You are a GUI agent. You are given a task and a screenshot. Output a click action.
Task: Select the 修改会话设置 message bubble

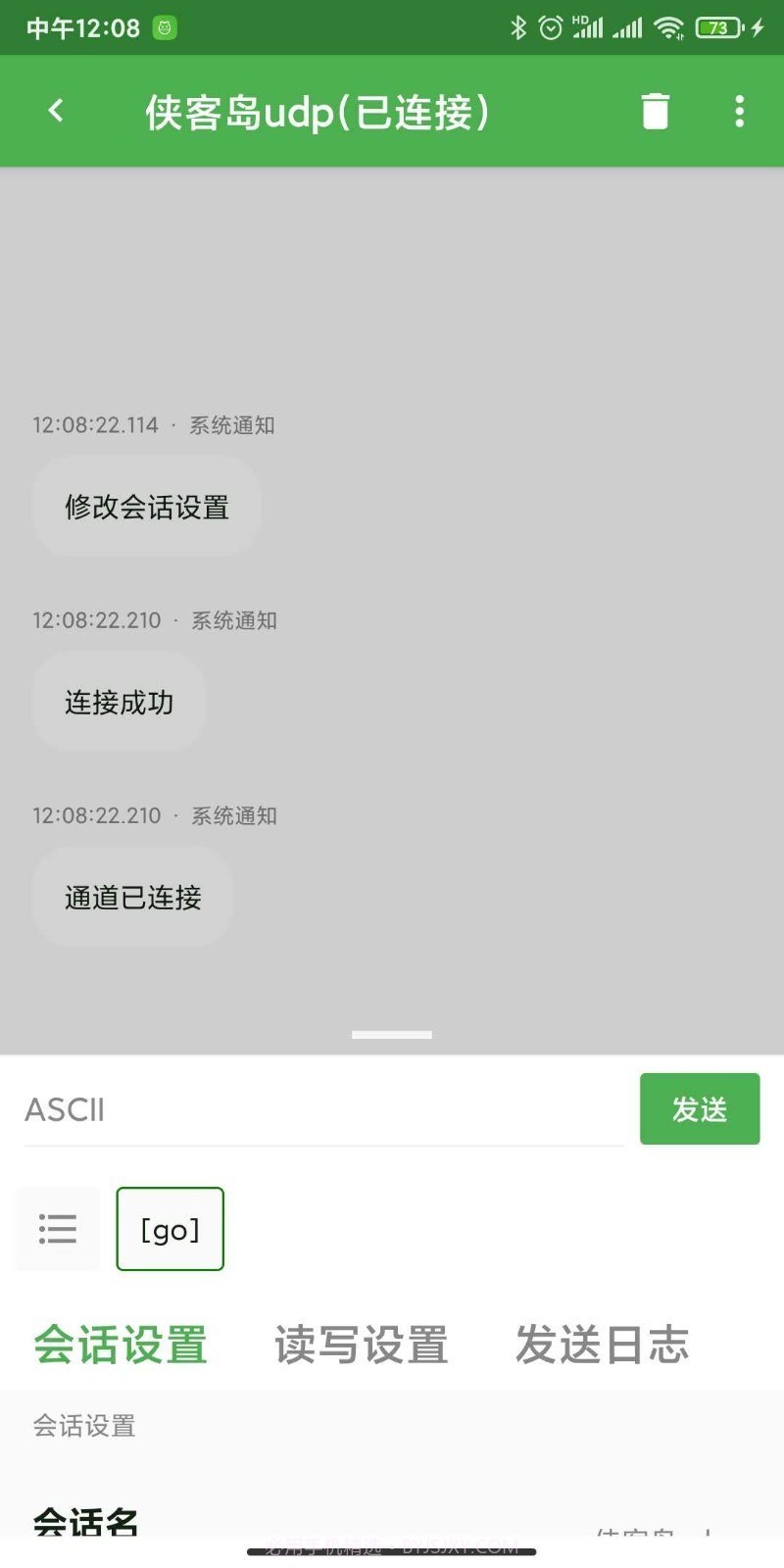146,507
